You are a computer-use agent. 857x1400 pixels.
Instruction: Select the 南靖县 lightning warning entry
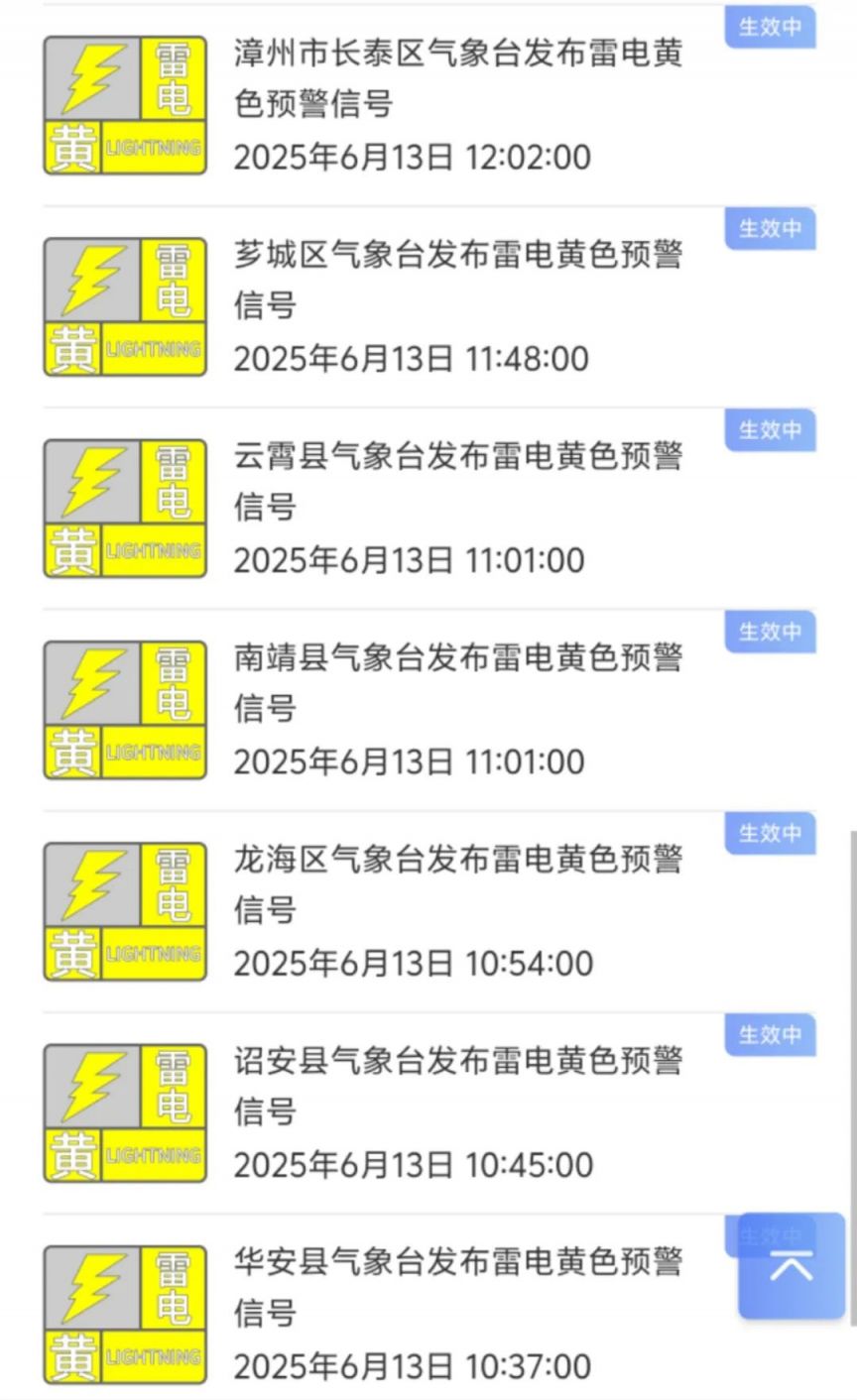pos(458,682)
